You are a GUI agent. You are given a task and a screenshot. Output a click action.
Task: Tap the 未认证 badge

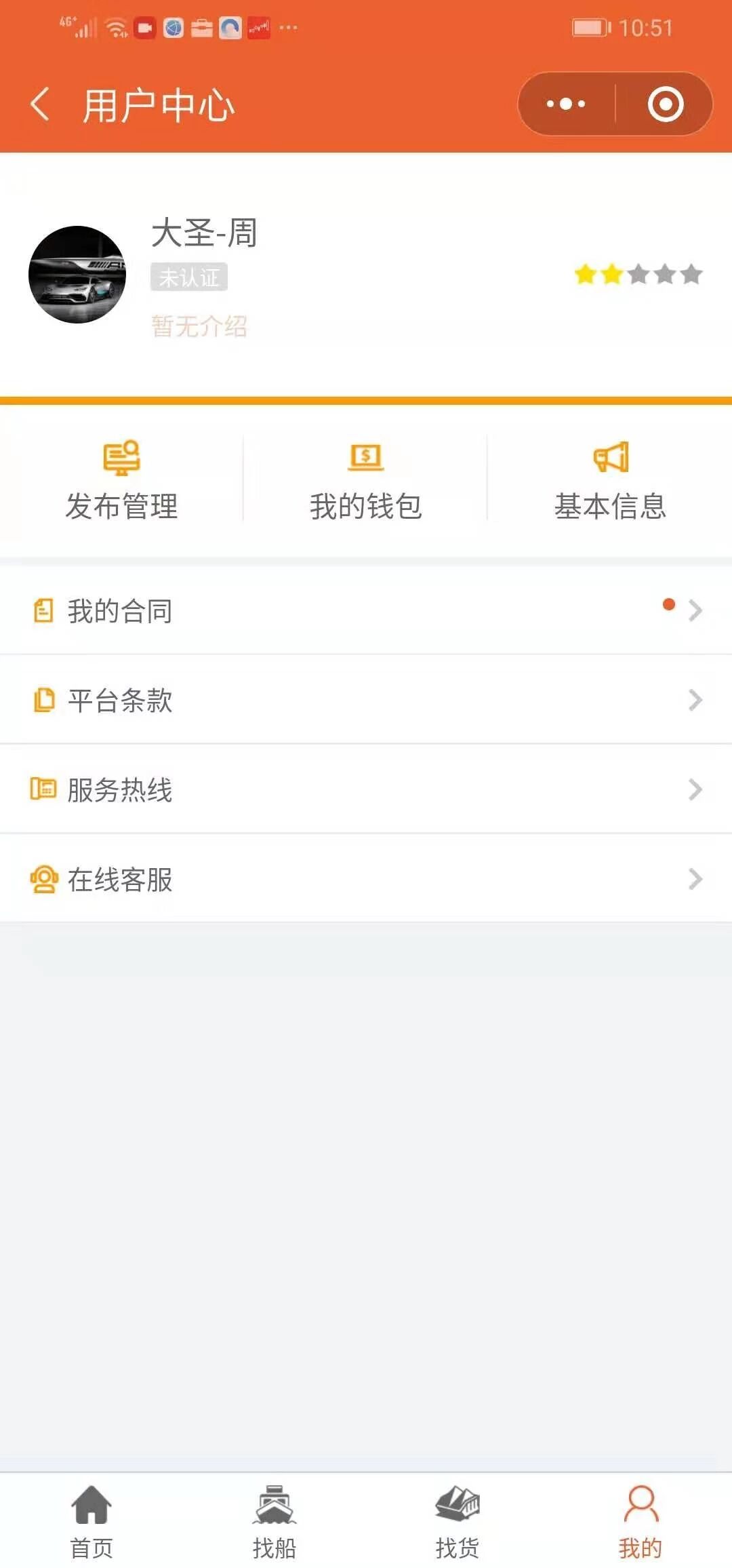(189, 277)
